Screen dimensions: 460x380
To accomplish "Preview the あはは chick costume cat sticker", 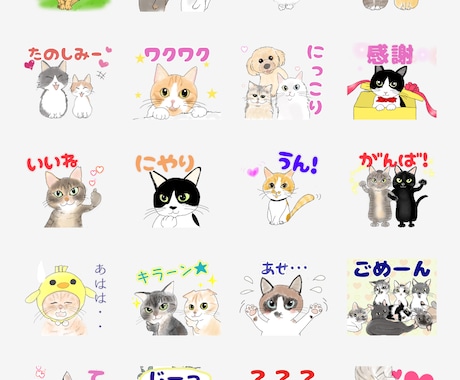I will pos(67,299).
